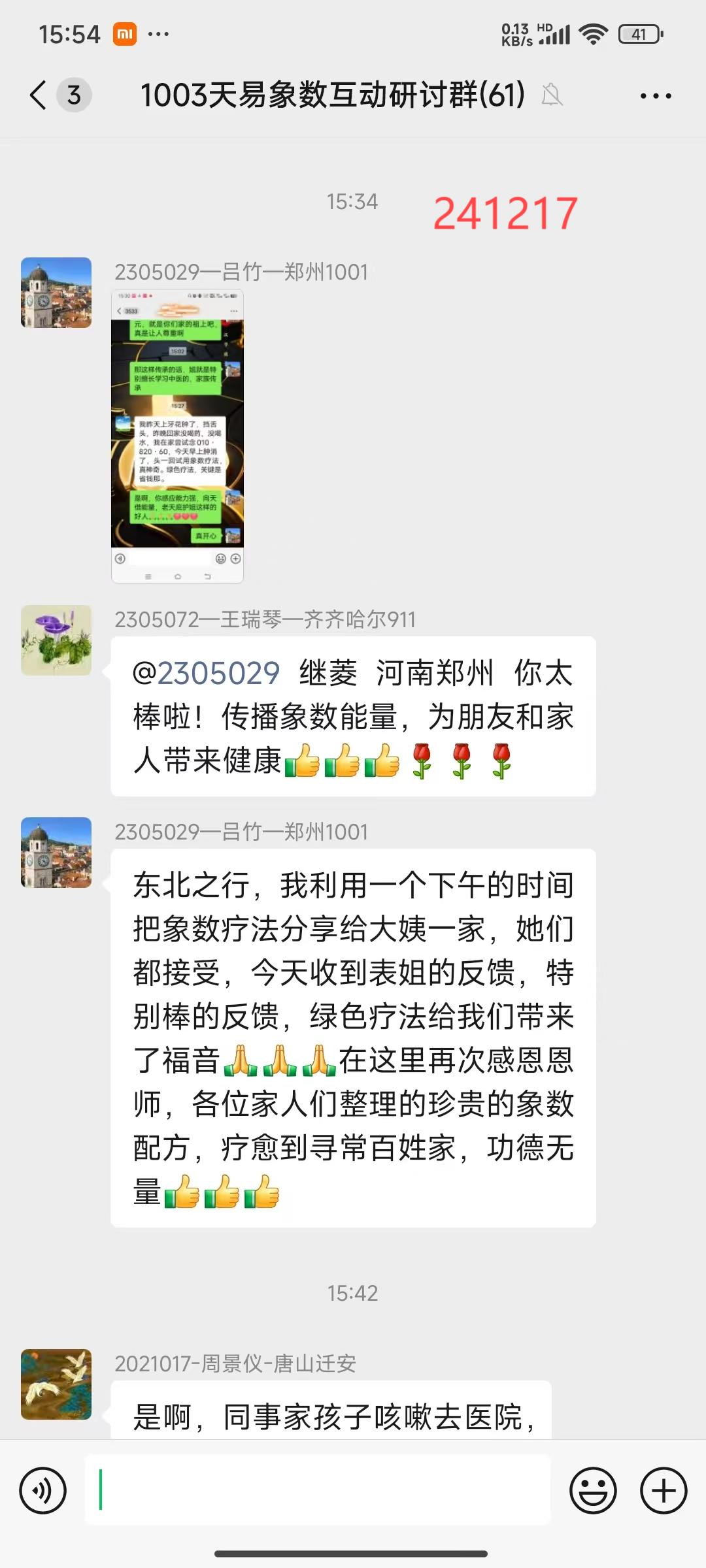Go back to the chat list
The image size is (706, 1568).
point(39,95)
